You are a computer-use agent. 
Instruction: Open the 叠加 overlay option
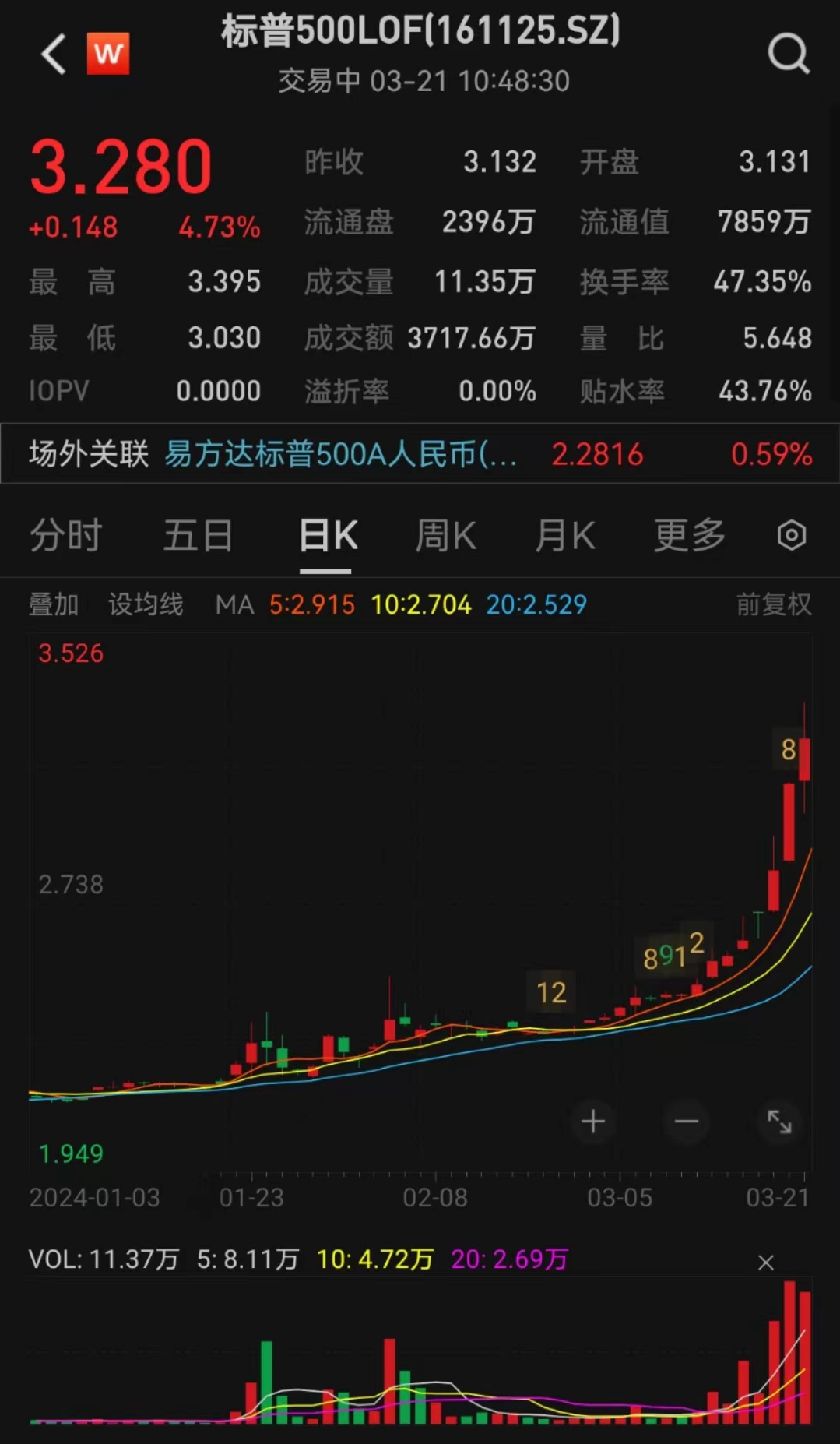54,604
